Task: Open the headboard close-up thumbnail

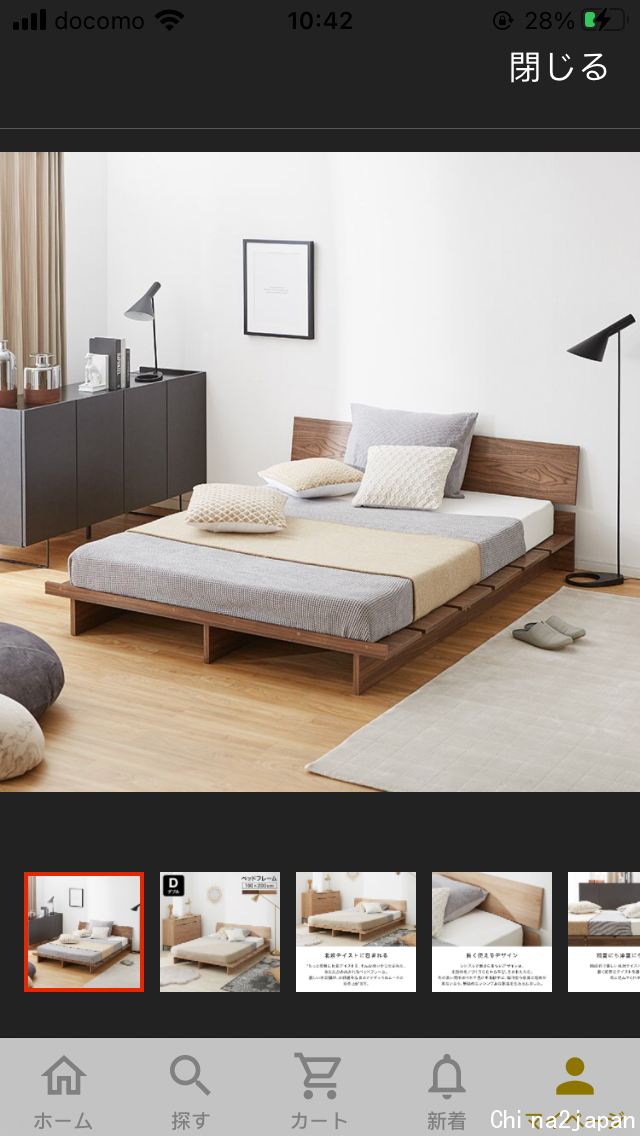Action: [492, 931]
